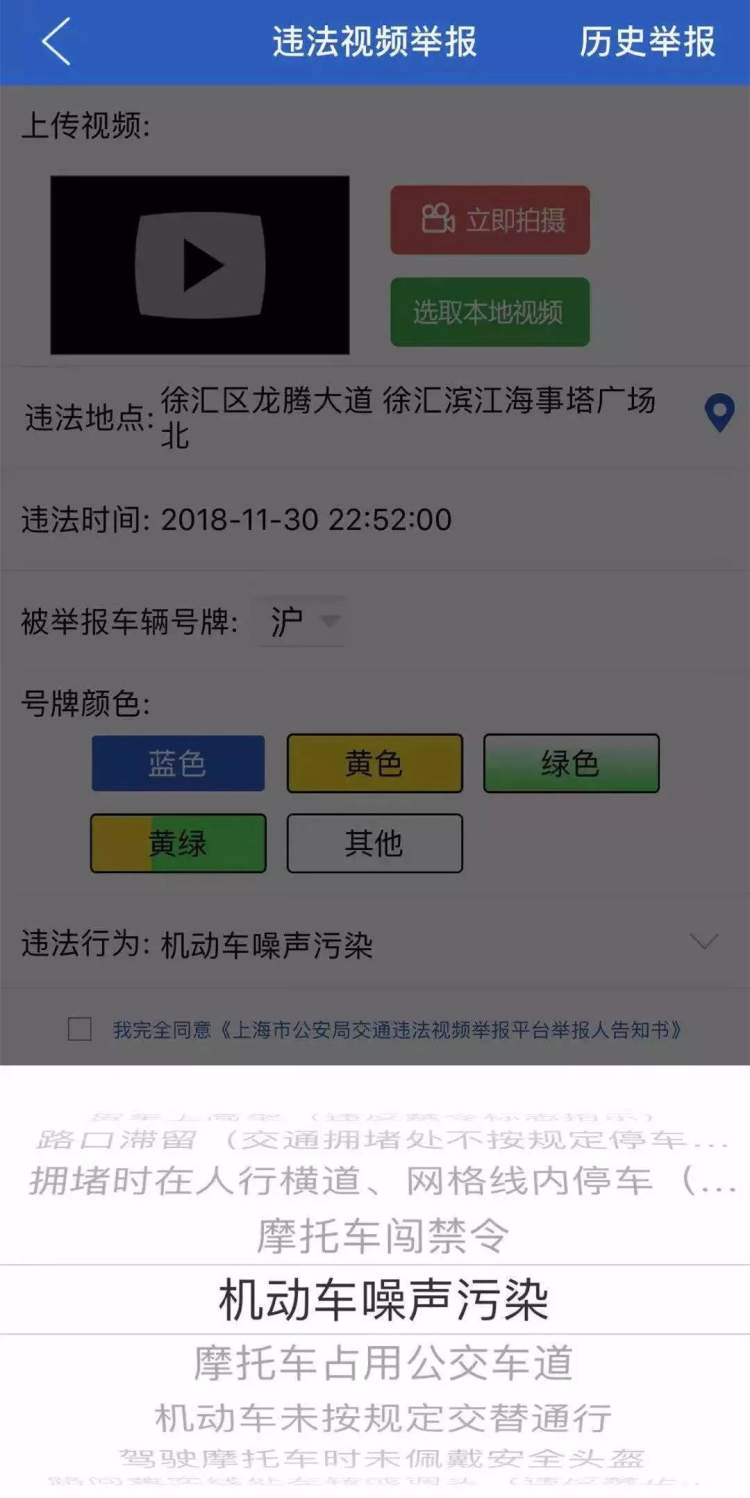Select 蓝色 plate color

(178, 764)
